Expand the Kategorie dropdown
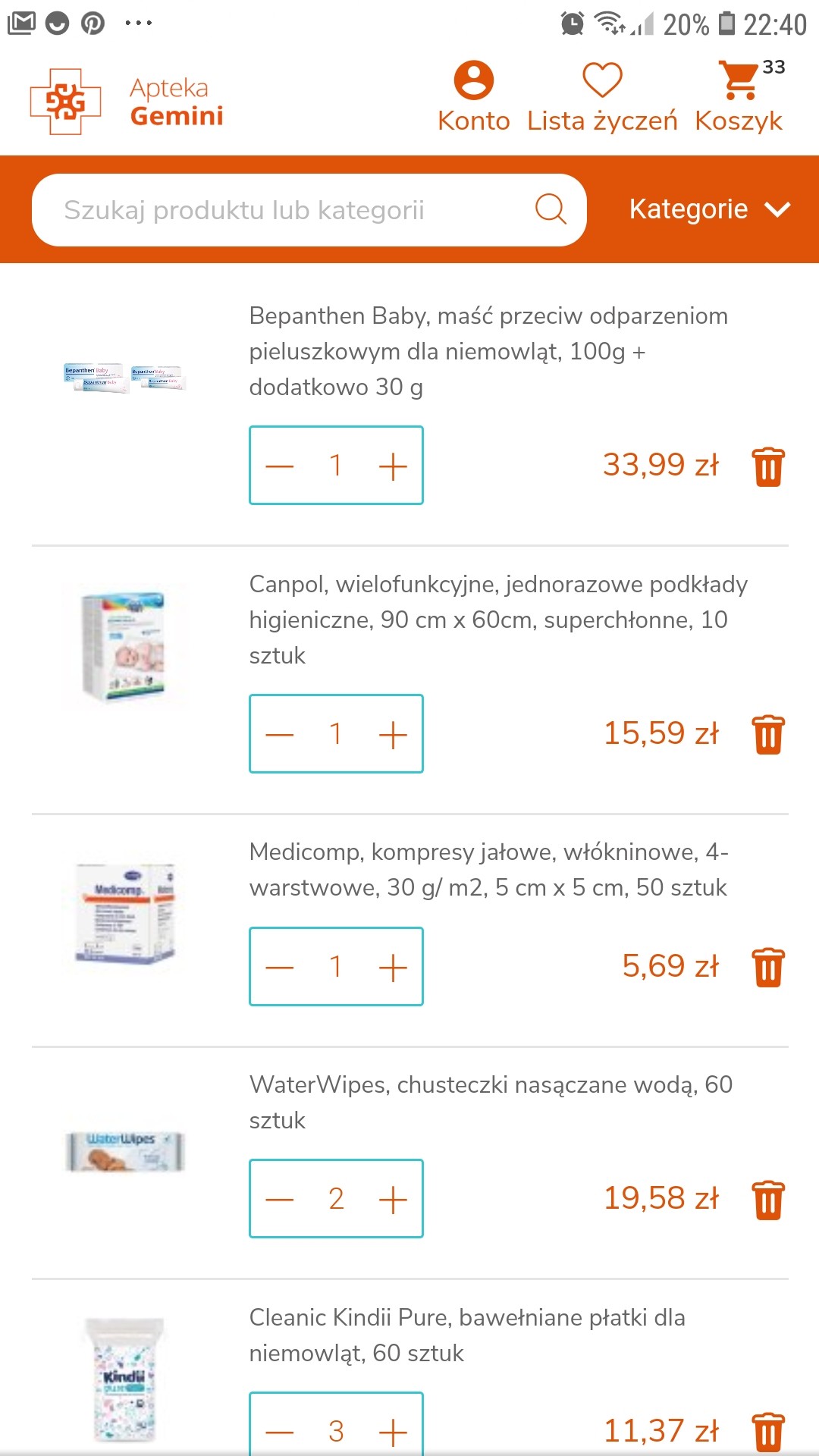The width and height of the screenshot is (819, 1456). 709,209
